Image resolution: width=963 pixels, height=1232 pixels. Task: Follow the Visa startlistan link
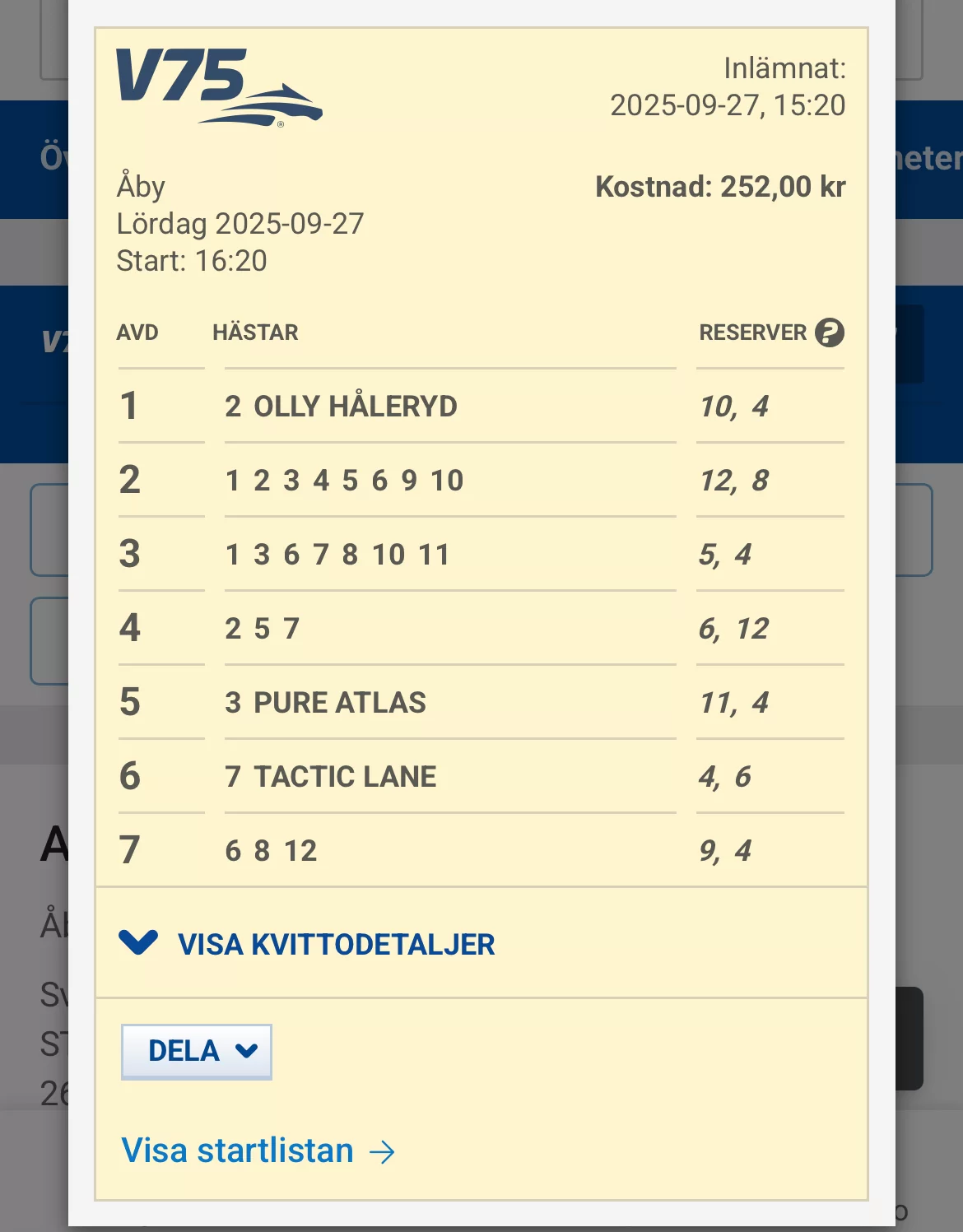click(x=258, y=1151)
